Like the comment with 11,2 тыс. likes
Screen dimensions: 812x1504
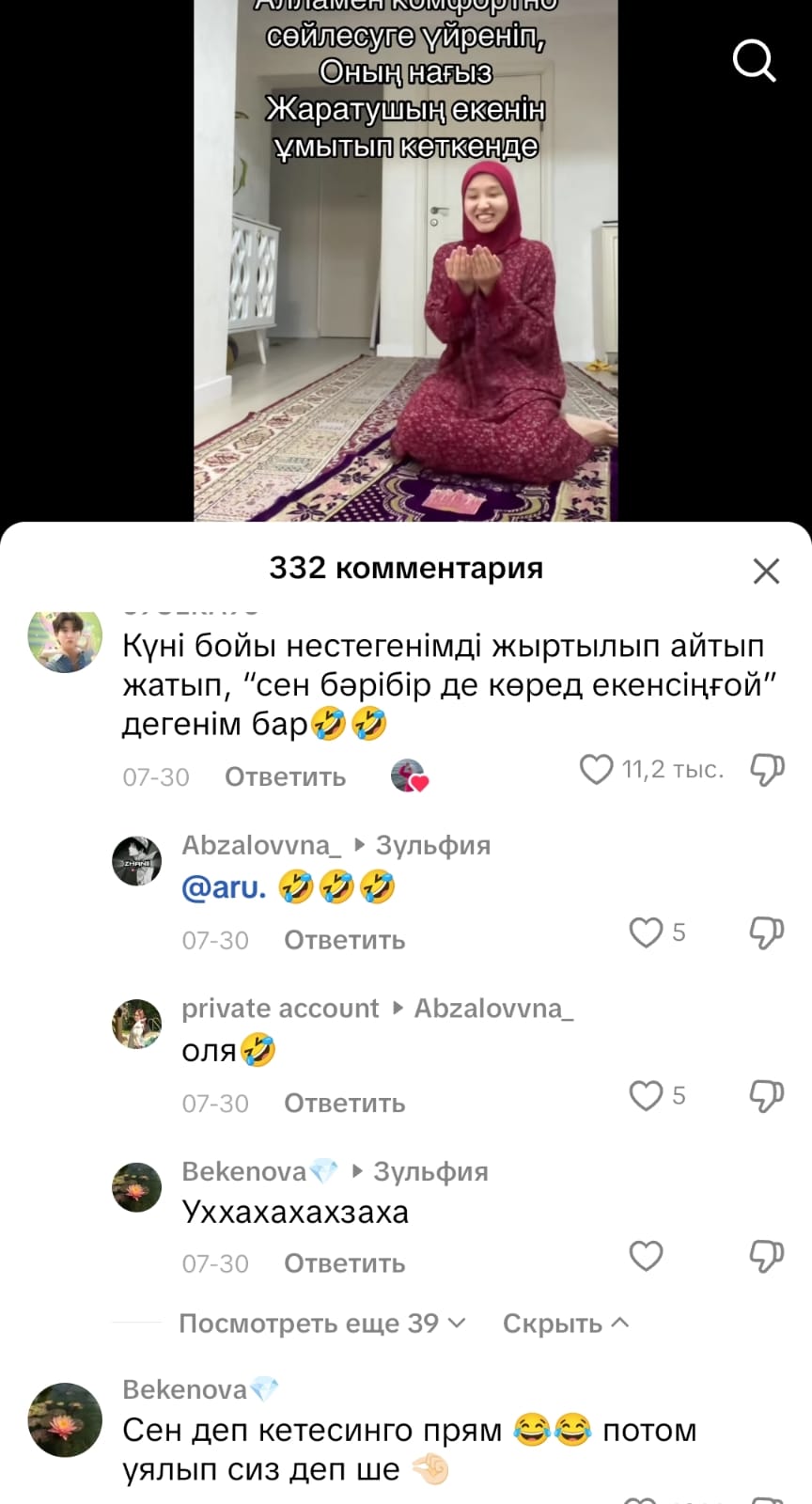click(596, 770)
